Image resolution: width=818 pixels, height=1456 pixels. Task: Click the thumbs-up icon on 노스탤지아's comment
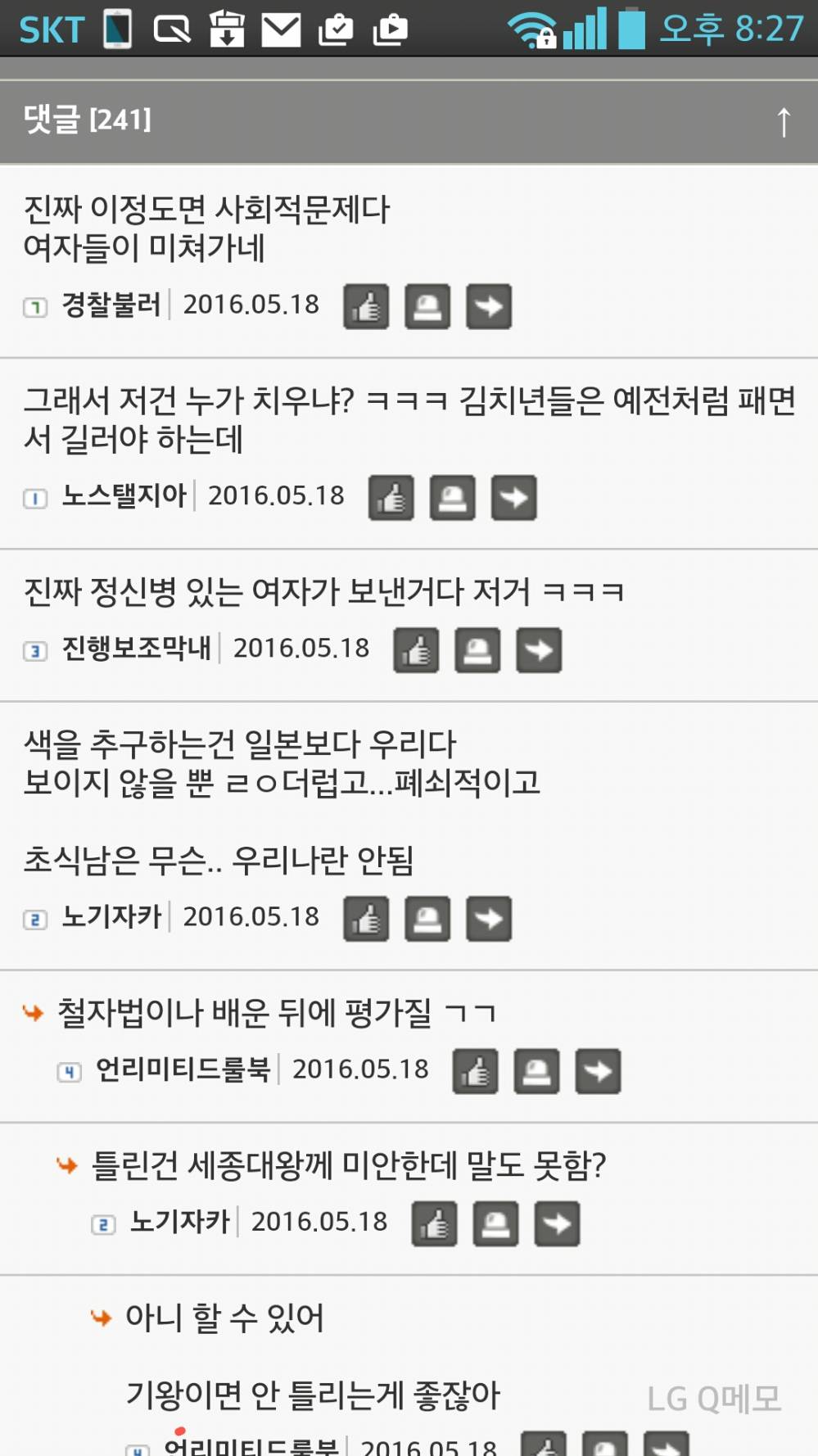(x=391, y=498)
